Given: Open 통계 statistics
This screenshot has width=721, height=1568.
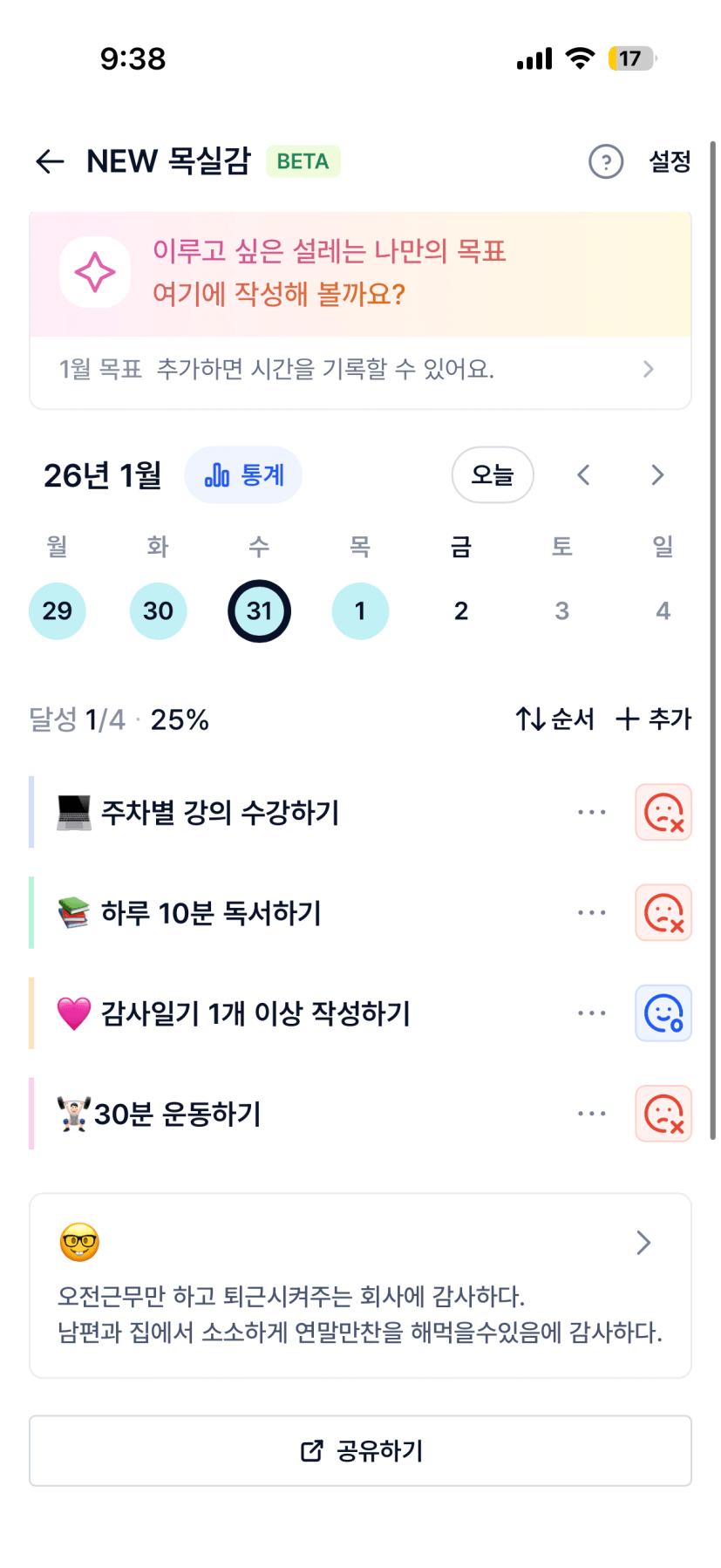Looking at the screenshot, I should click(x=243, y=475).
